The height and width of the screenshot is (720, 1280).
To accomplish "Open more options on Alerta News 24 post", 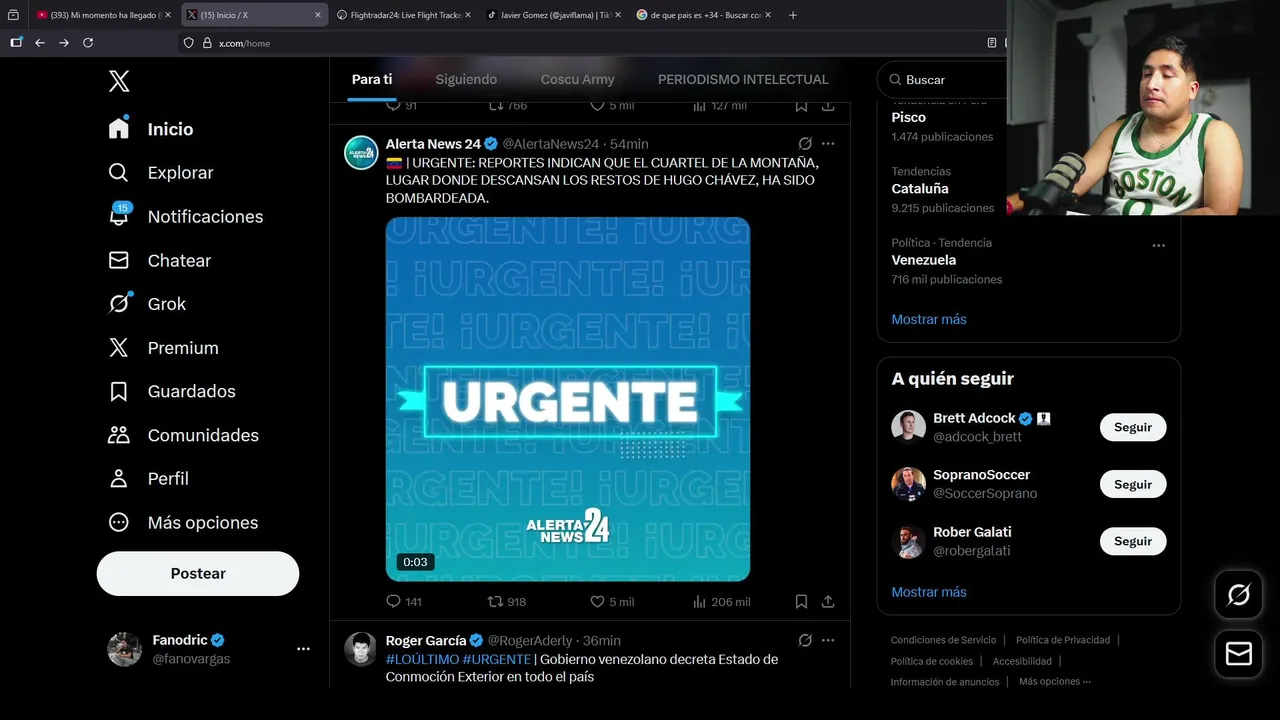I will [828, 144].
